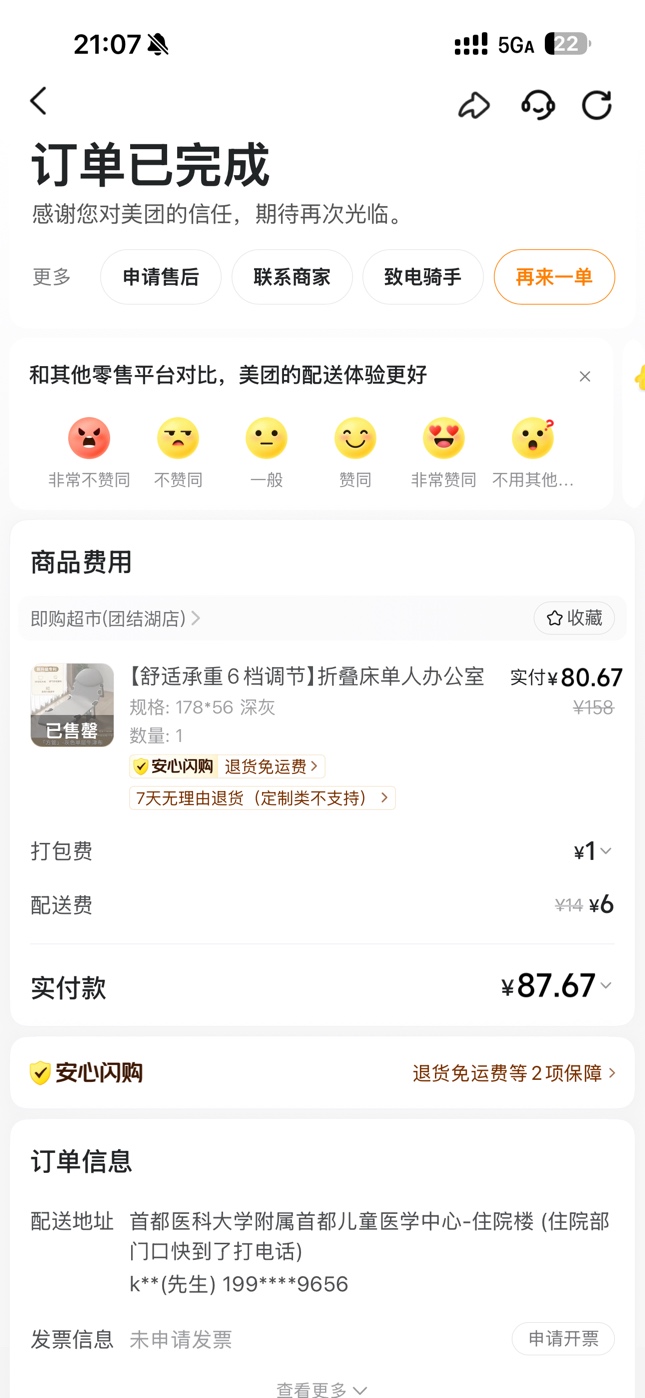
Task: Select the 非常不赞同 angry face
Action: point(89,438)
